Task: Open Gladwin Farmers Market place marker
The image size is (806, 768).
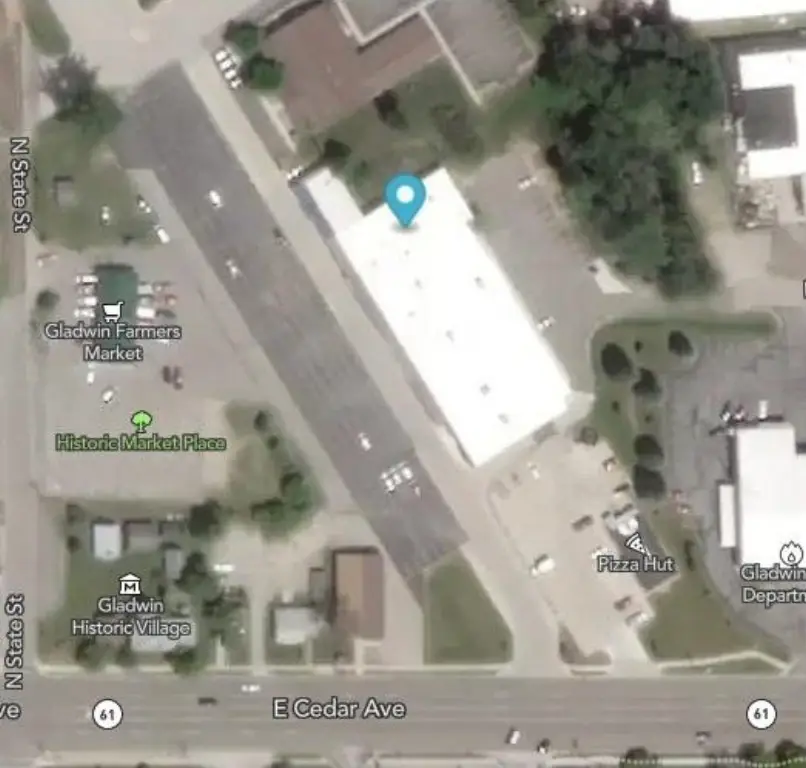Action: 114,311
